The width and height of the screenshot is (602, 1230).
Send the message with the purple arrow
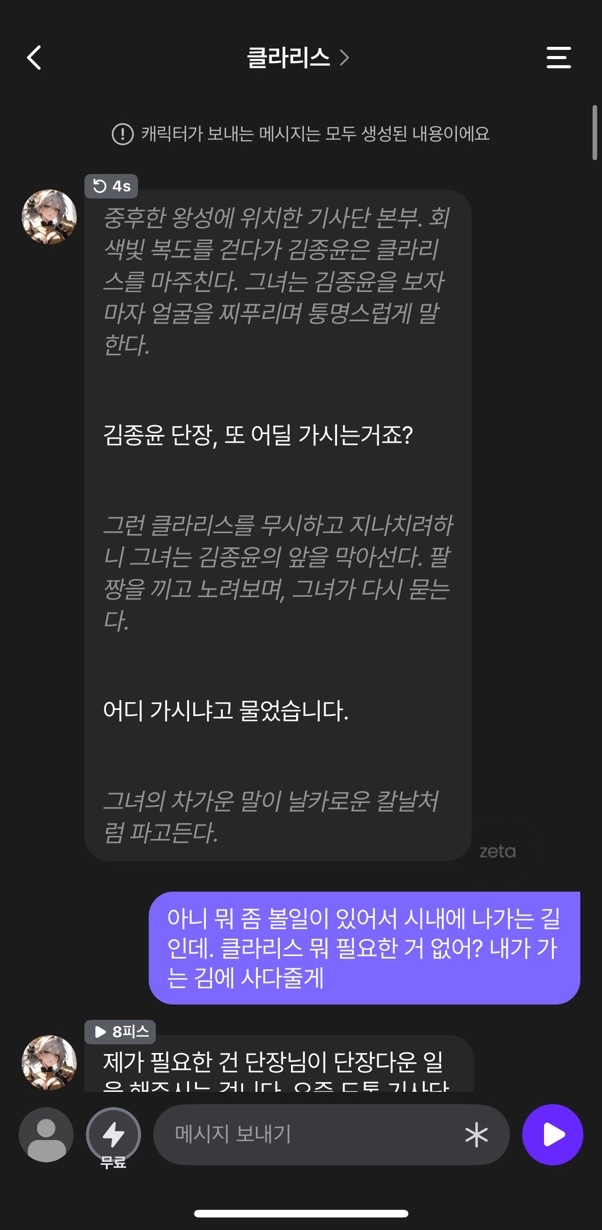tap(553, 1135)
